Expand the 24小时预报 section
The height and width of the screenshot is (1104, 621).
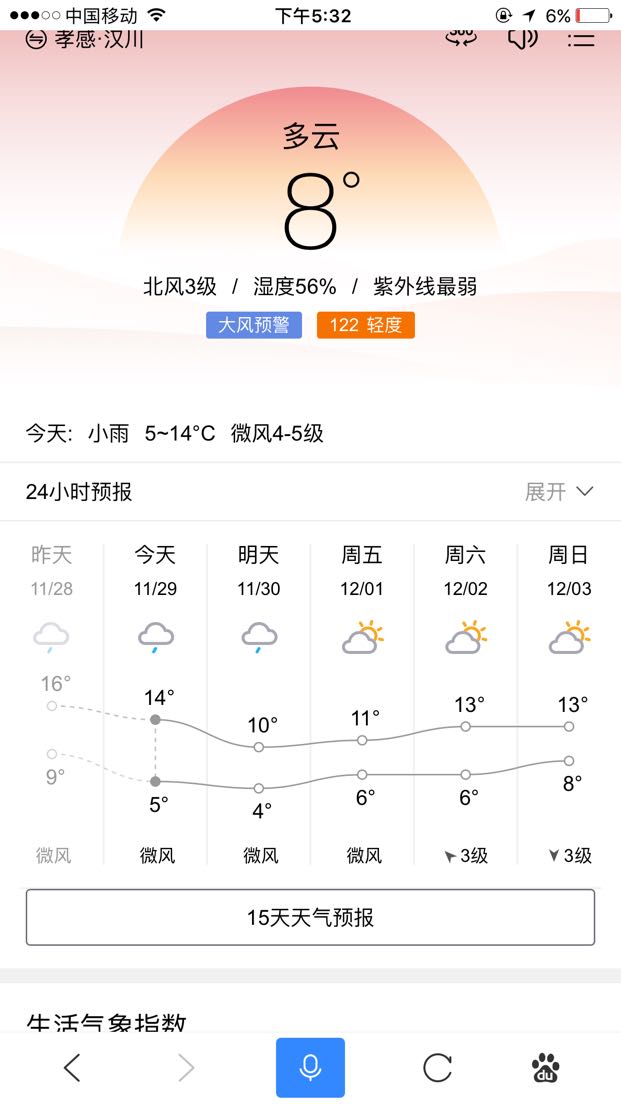tap(559, 492)
